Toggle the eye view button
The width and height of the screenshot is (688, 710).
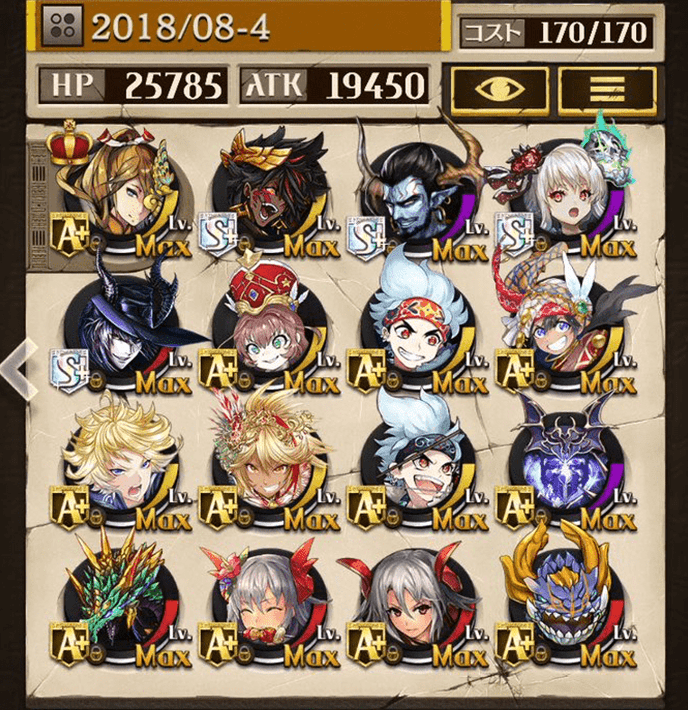coord(500,90)
